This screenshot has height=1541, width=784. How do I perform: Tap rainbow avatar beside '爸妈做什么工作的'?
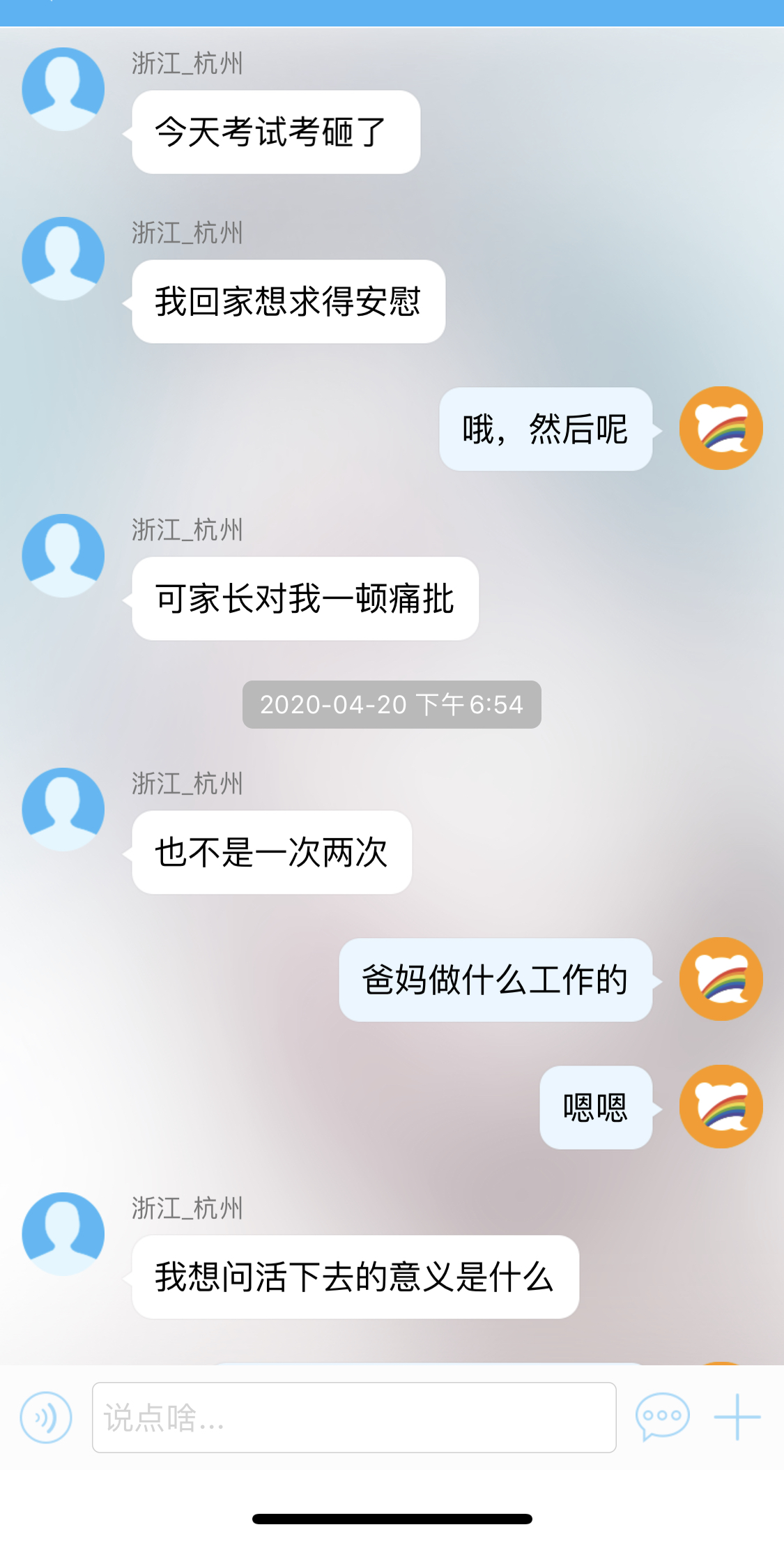[x=721, y=979]
